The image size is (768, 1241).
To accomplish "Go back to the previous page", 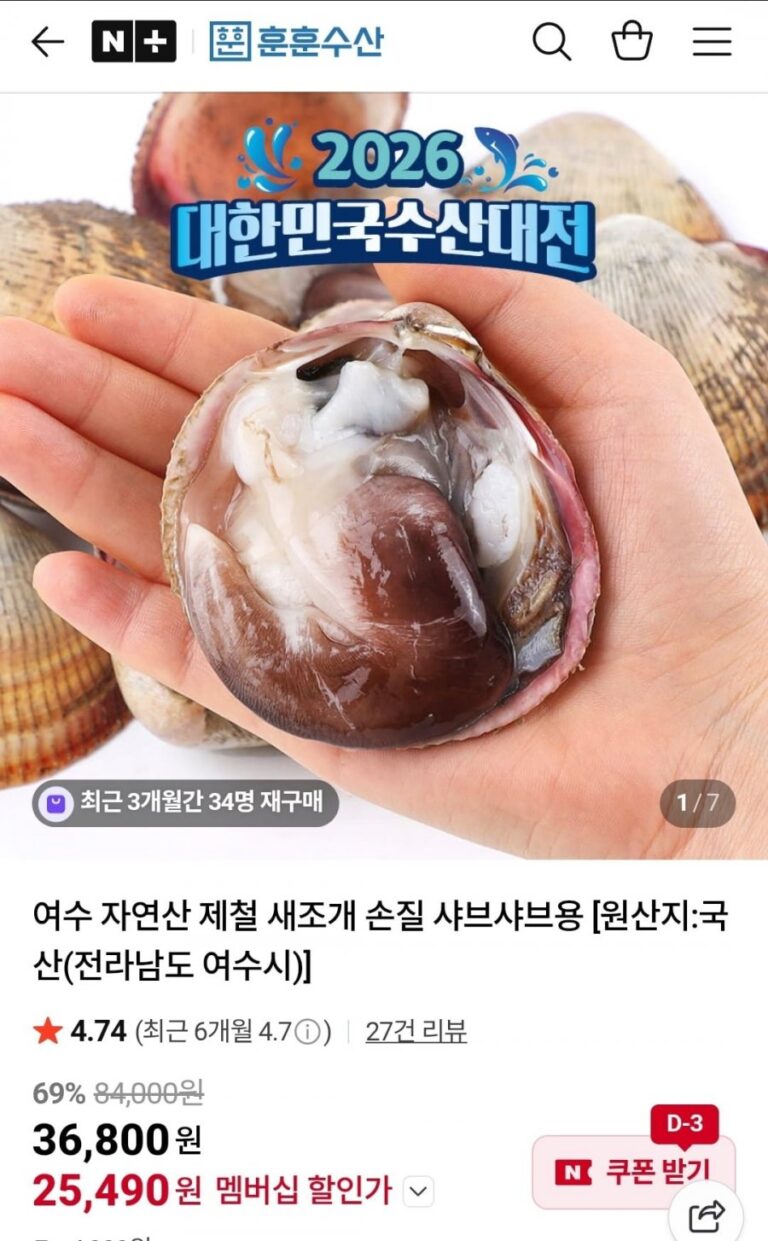I will (47, 42).
